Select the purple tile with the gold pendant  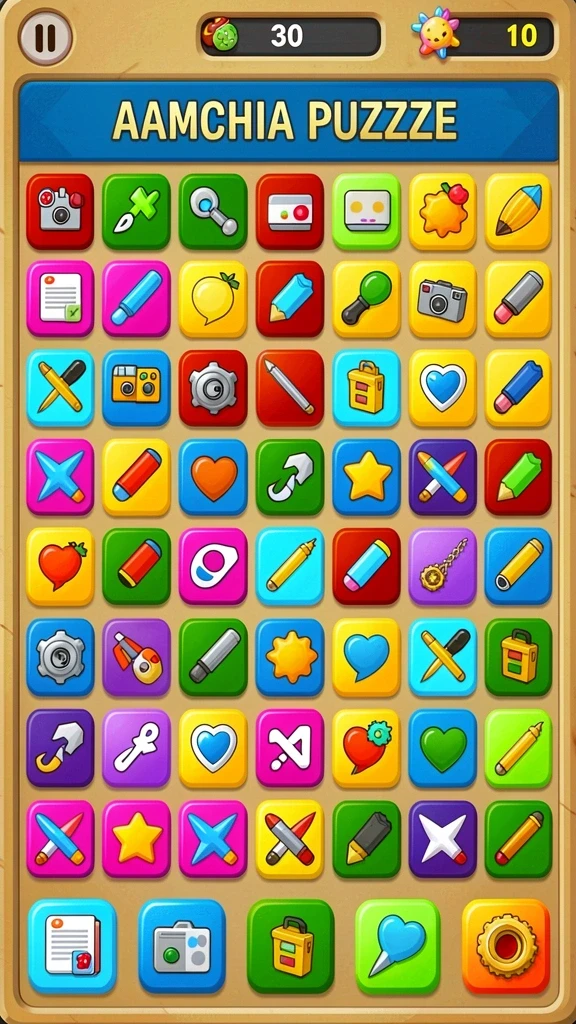443,566
